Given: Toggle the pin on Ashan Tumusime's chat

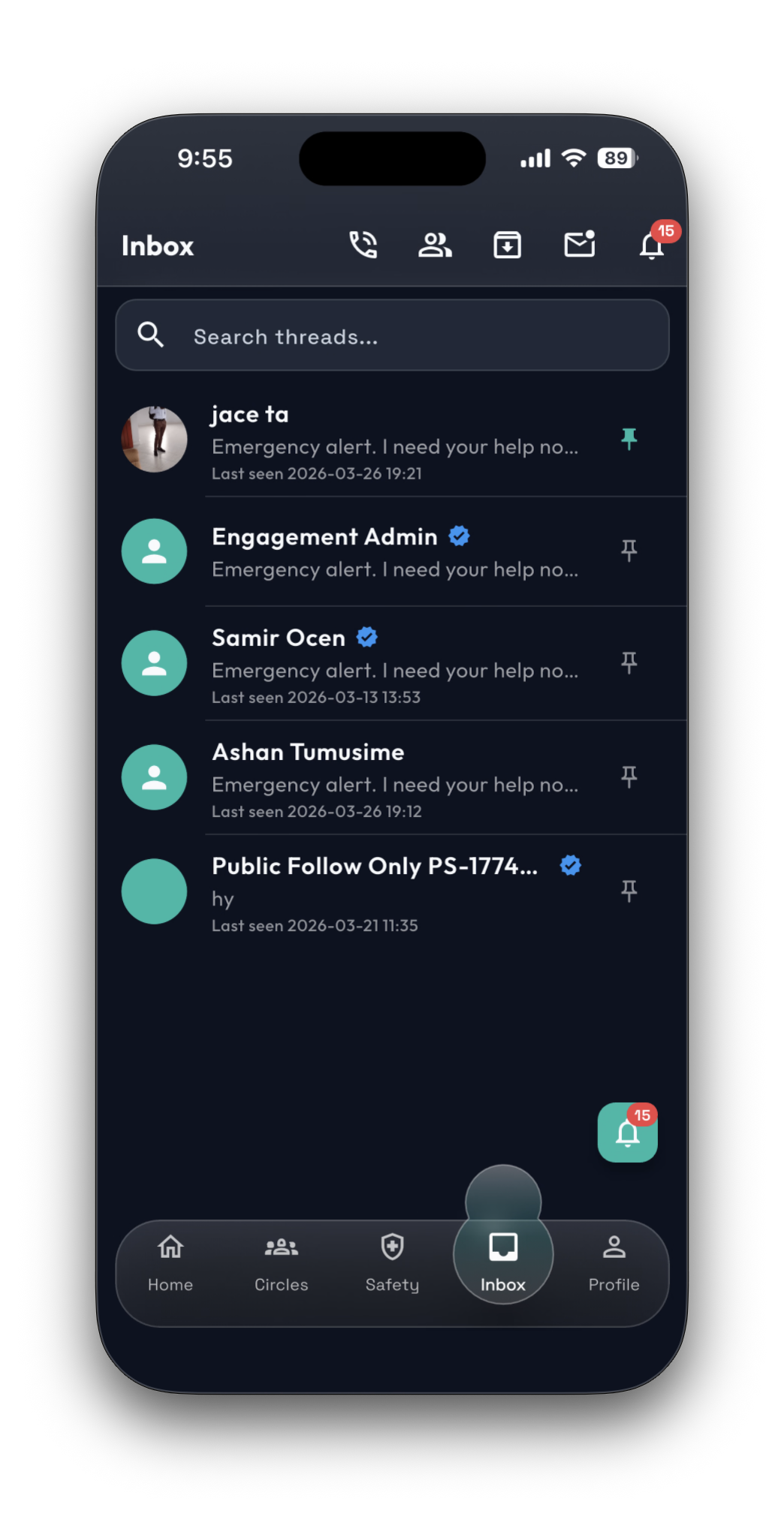Looking at the screenshot, I should (629, 777).
